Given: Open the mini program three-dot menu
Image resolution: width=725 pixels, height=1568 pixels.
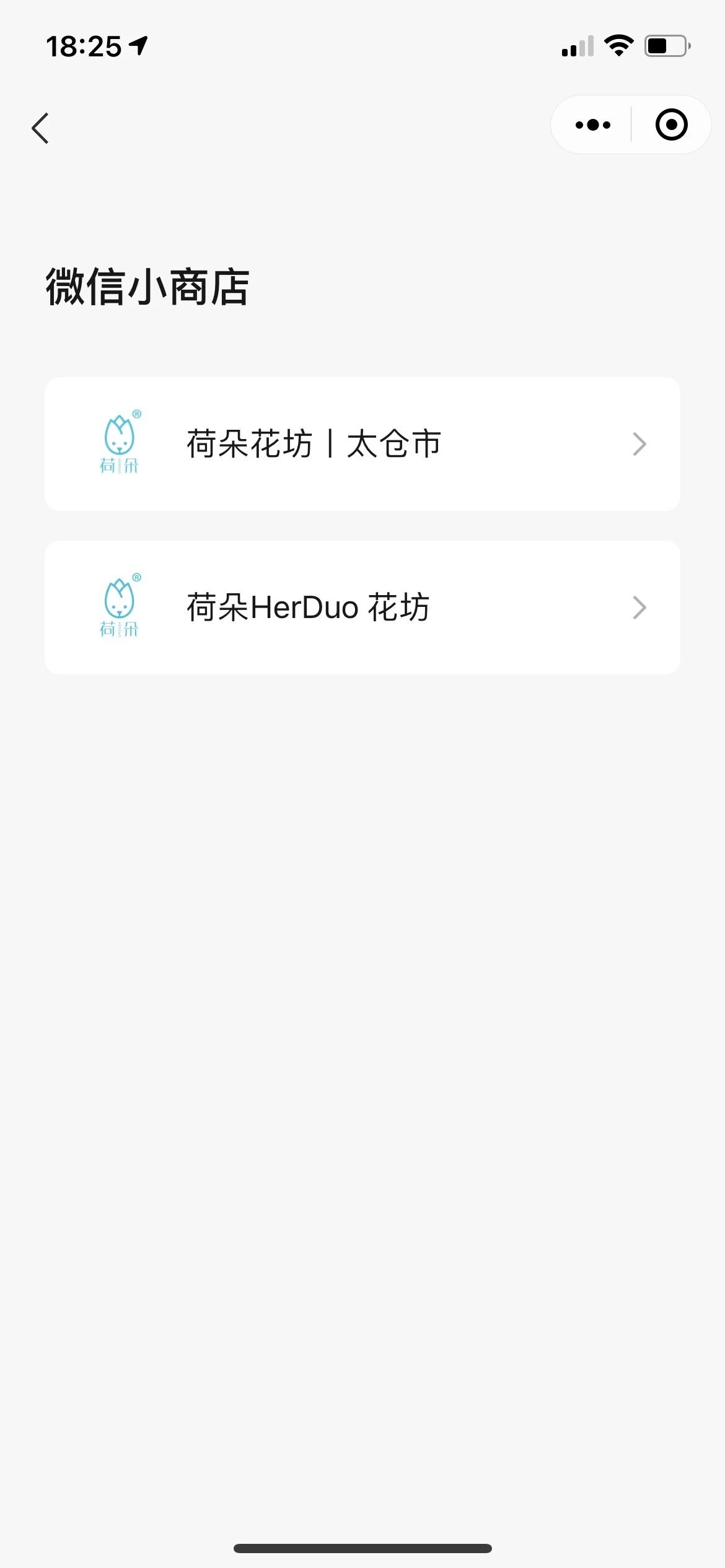Looking at the screenshot, I should coord(592,125).
